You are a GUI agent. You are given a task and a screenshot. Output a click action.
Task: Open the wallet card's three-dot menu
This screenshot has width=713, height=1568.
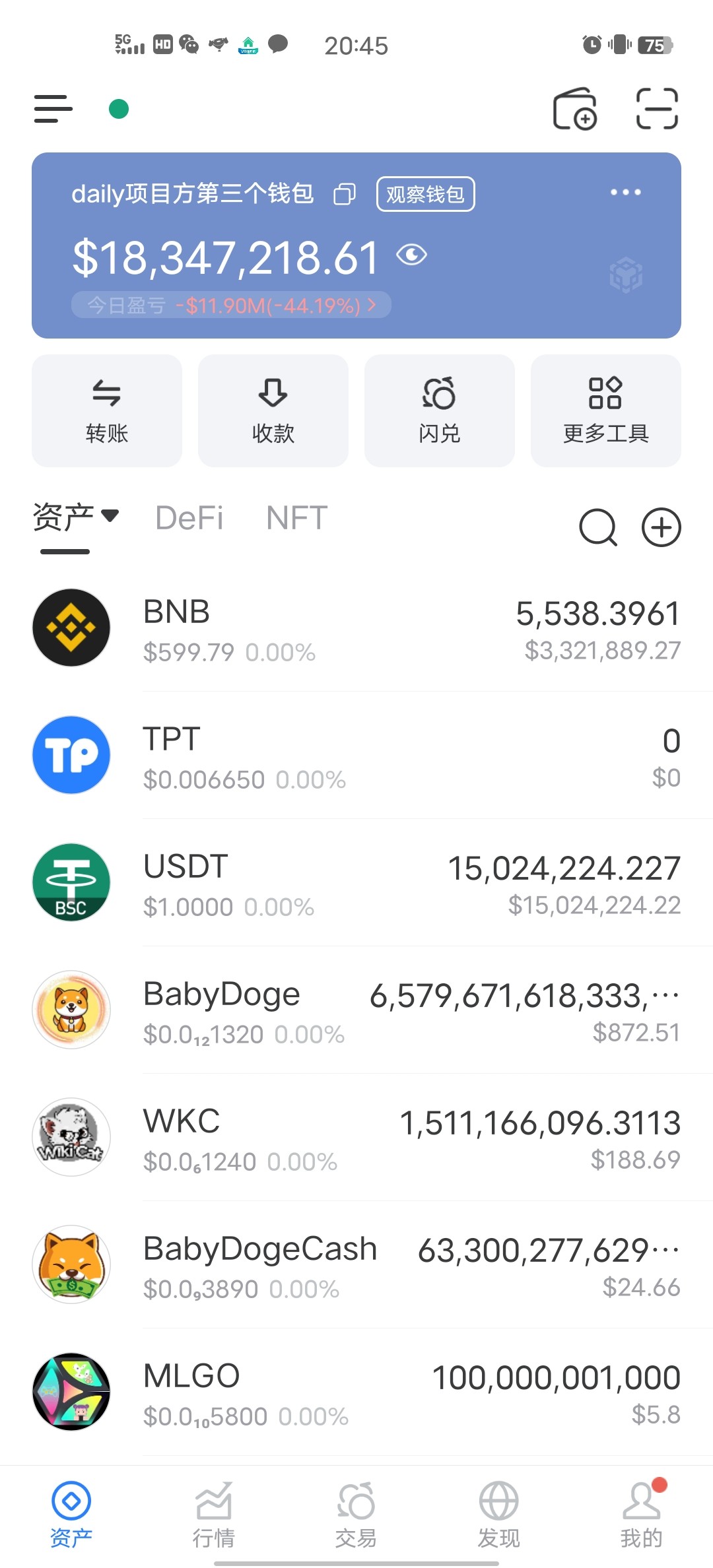click(625, 193)
